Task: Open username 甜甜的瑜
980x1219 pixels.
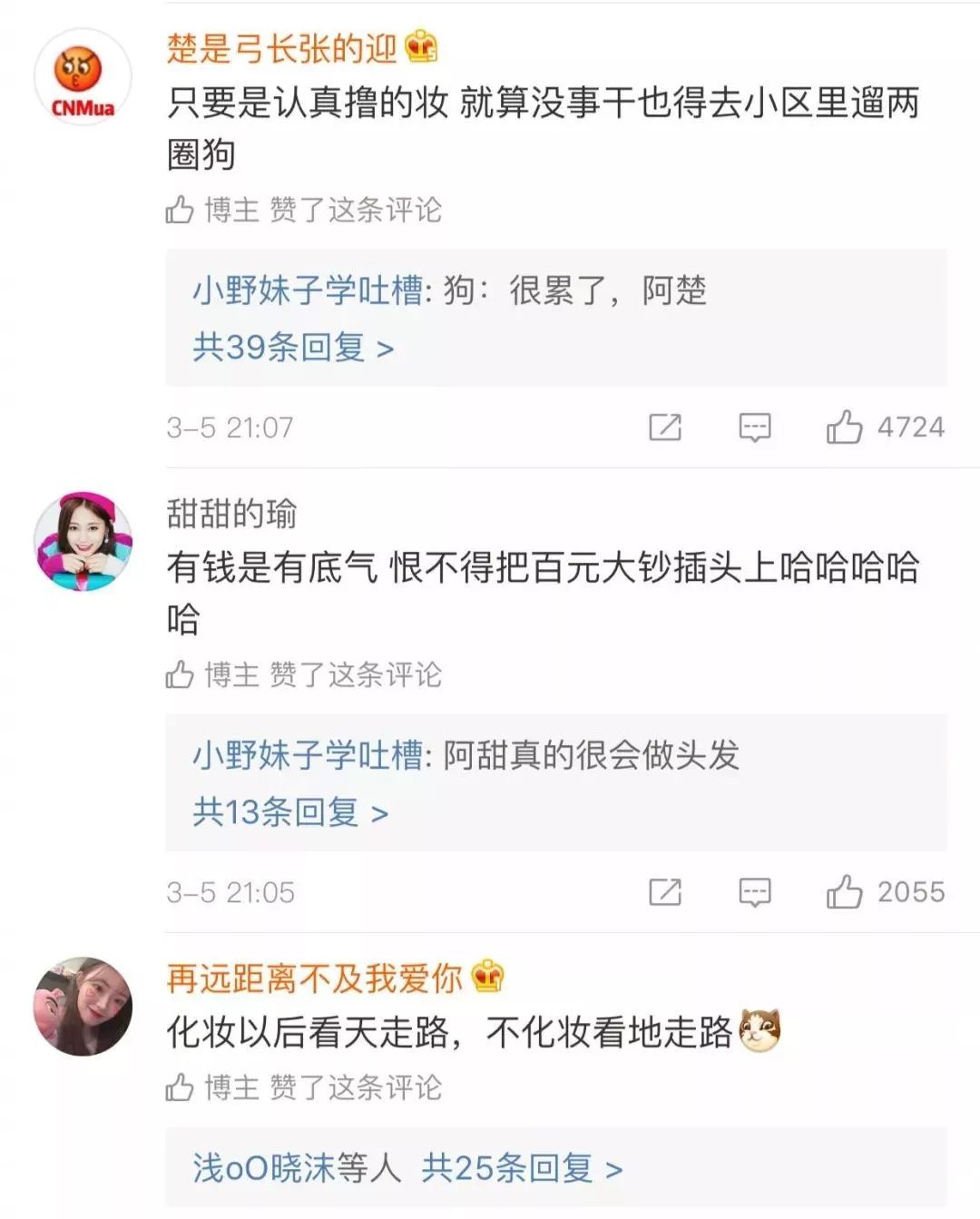Action: [x=231, y=514]
